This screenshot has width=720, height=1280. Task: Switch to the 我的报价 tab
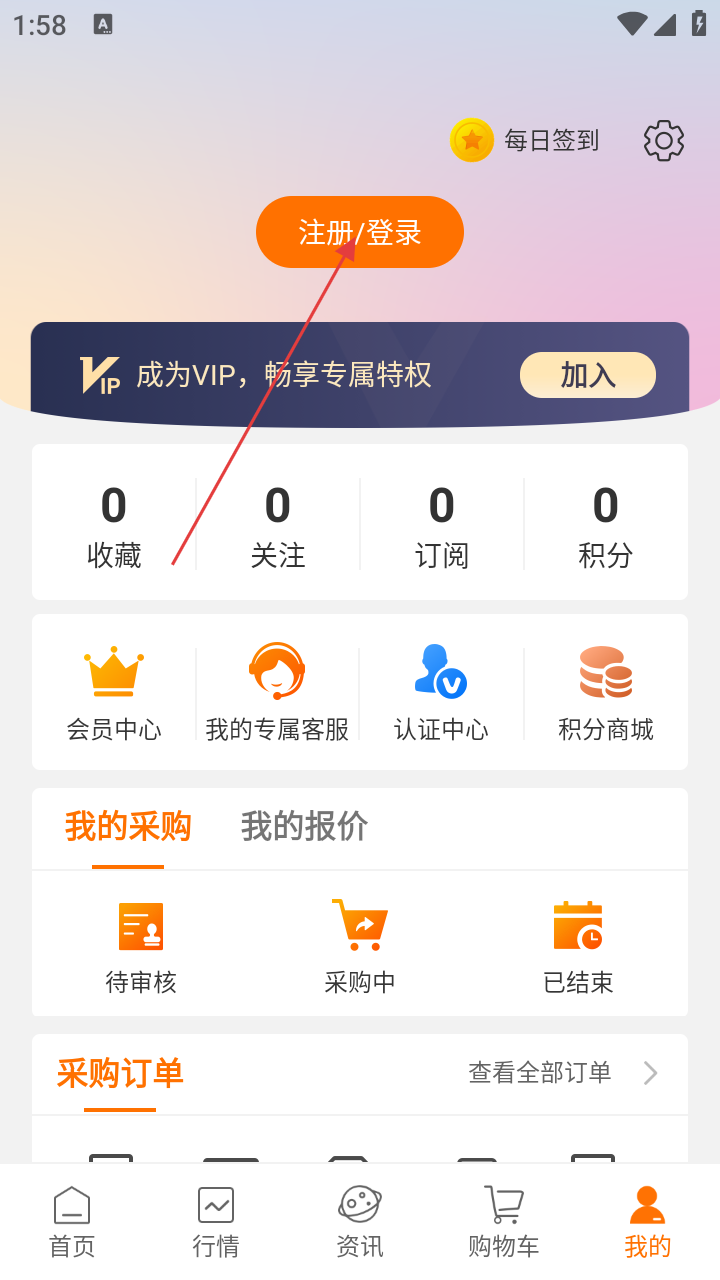coord(304,827)
